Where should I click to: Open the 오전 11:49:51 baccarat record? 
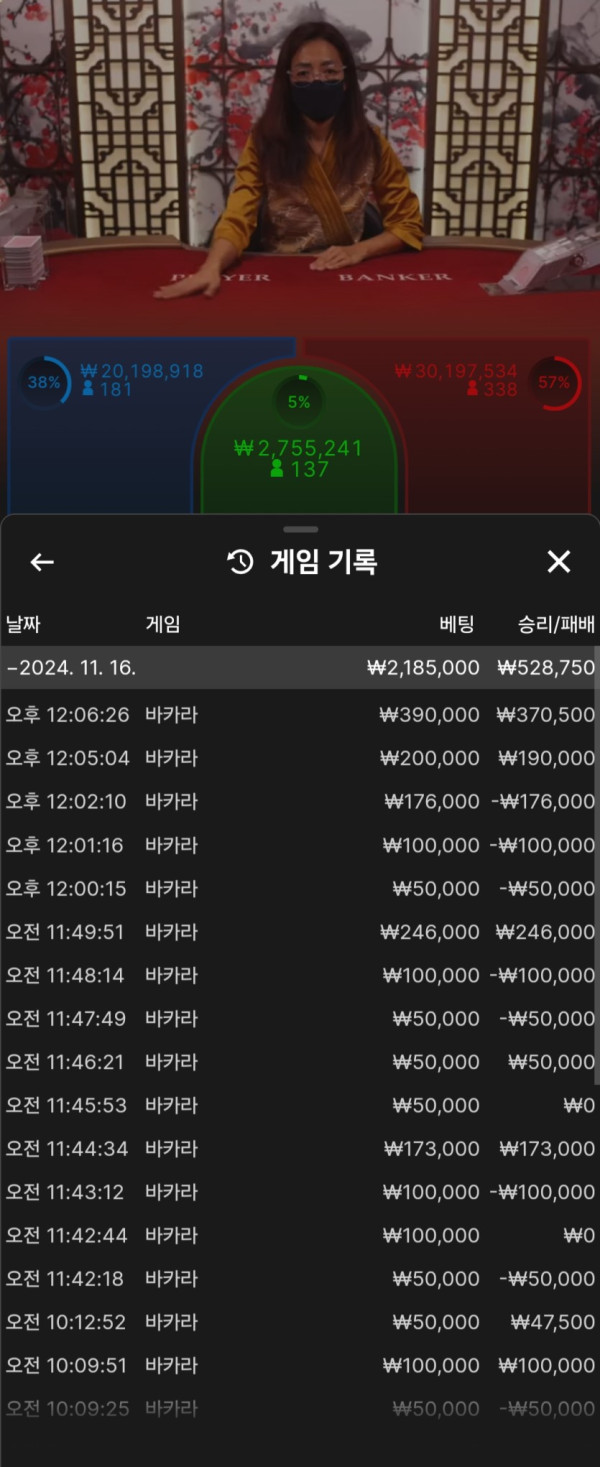pos(300,932)
